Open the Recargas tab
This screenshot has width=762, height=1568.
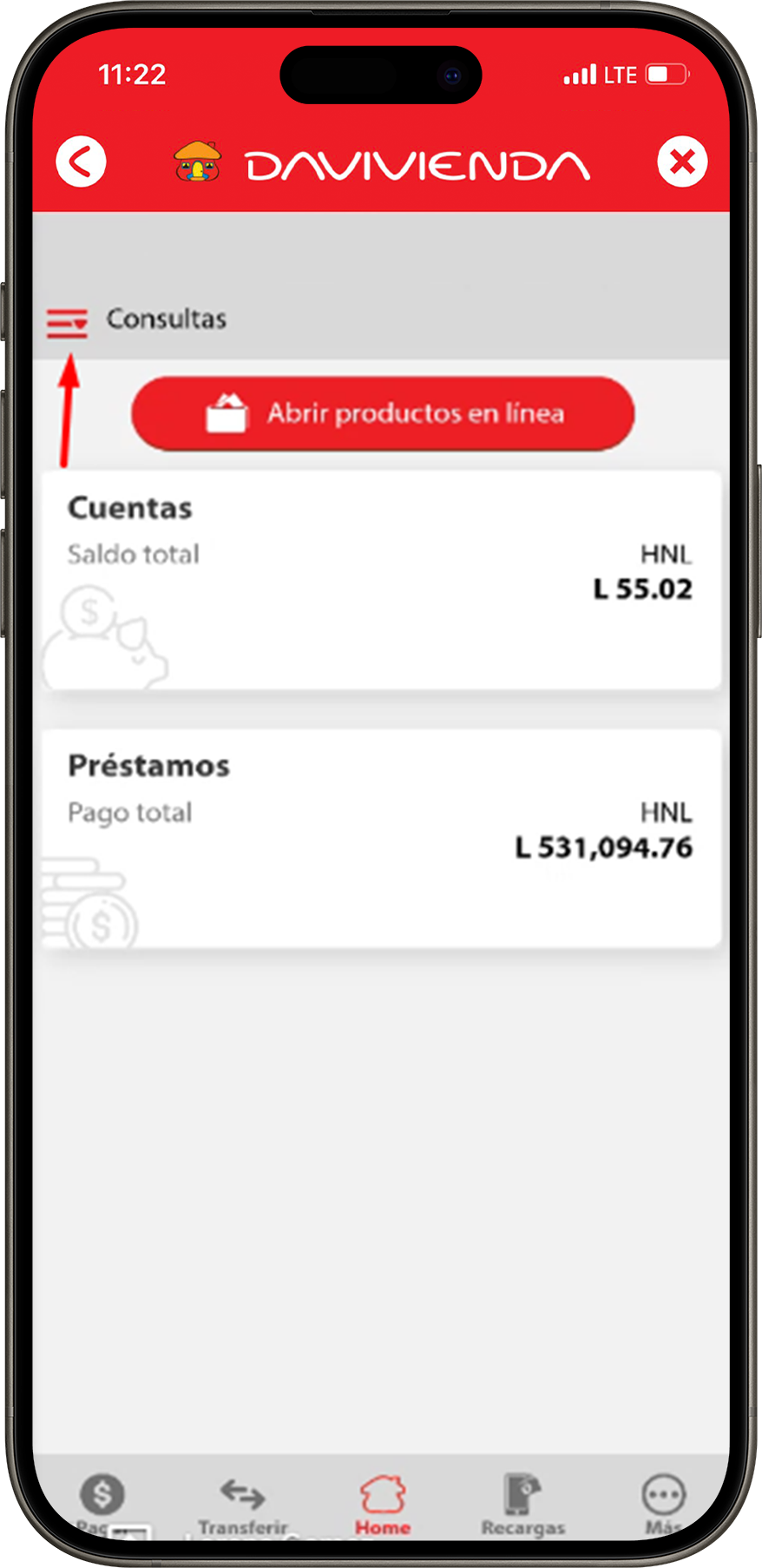(x=523, y=1503)
